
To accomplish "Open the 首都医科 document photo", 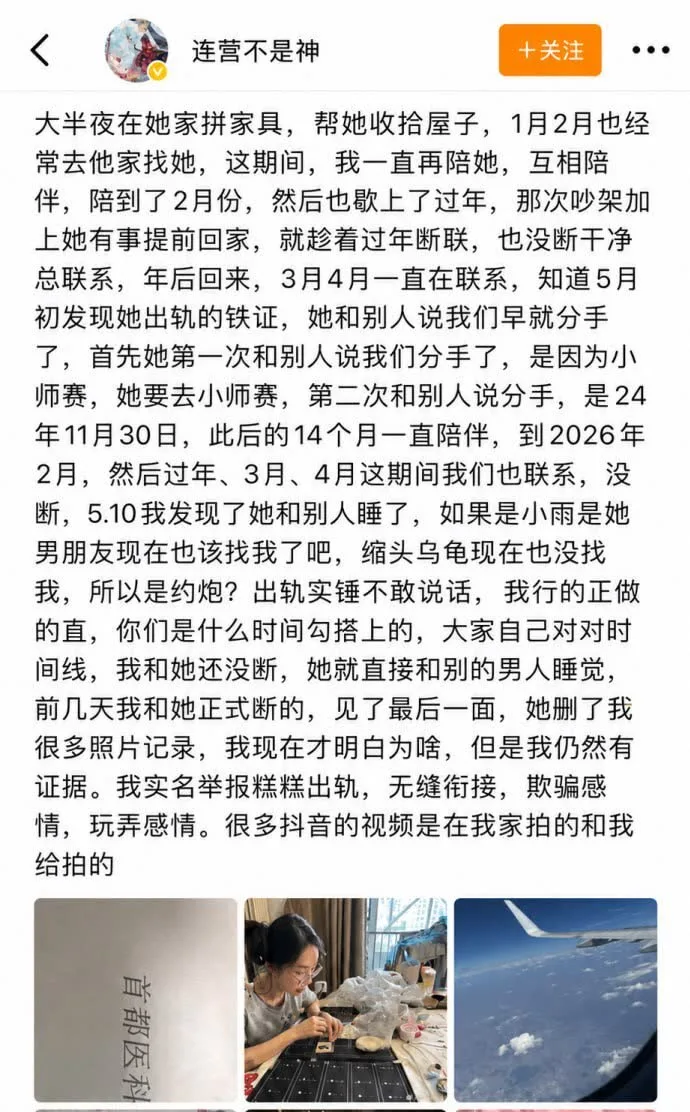I will click(135, 999).
